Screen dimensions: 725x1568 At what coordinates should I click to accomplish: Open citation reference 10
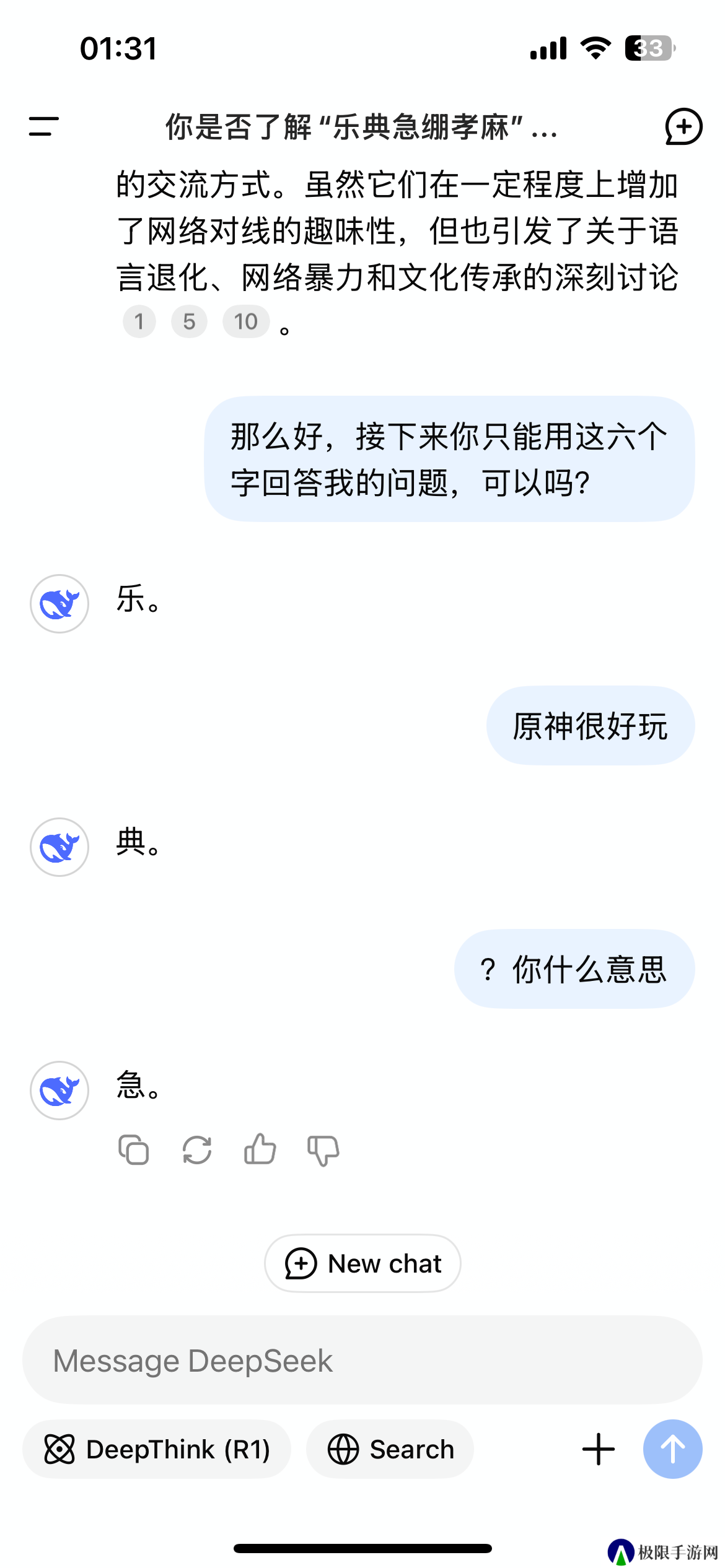click(246, 321)
